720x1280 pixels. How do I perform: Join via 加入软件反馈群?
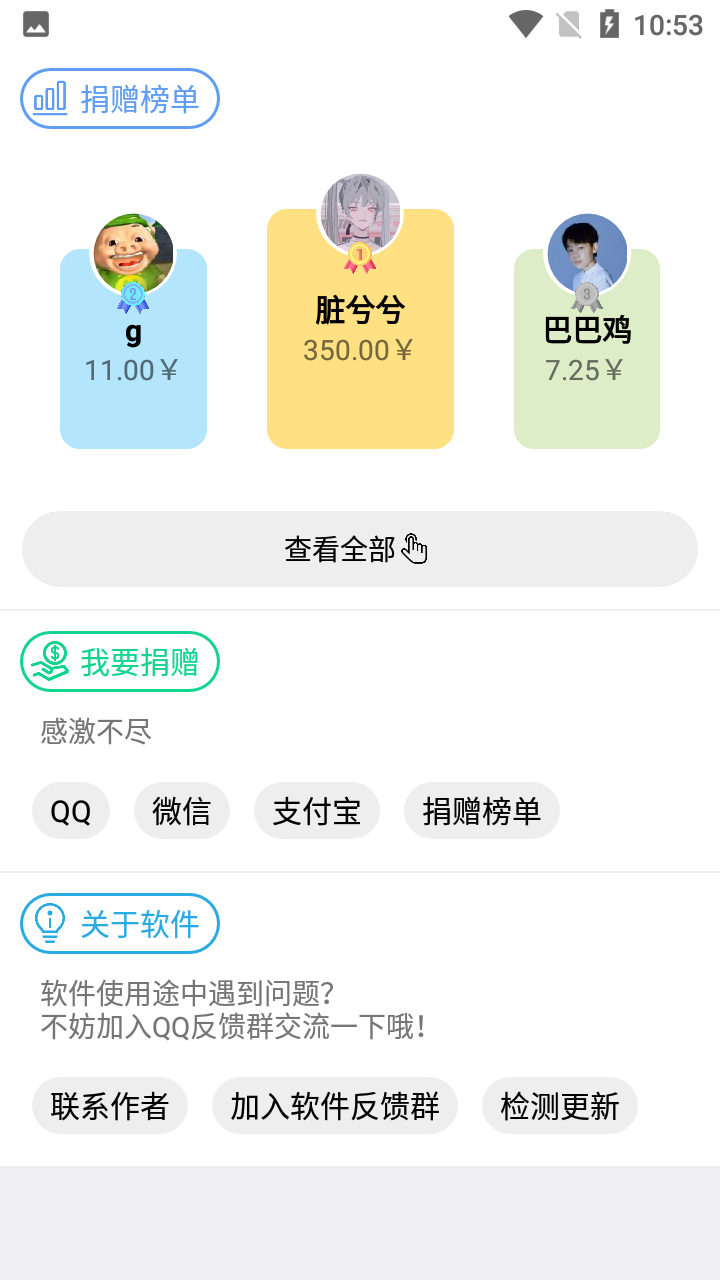pos(335,1106)
